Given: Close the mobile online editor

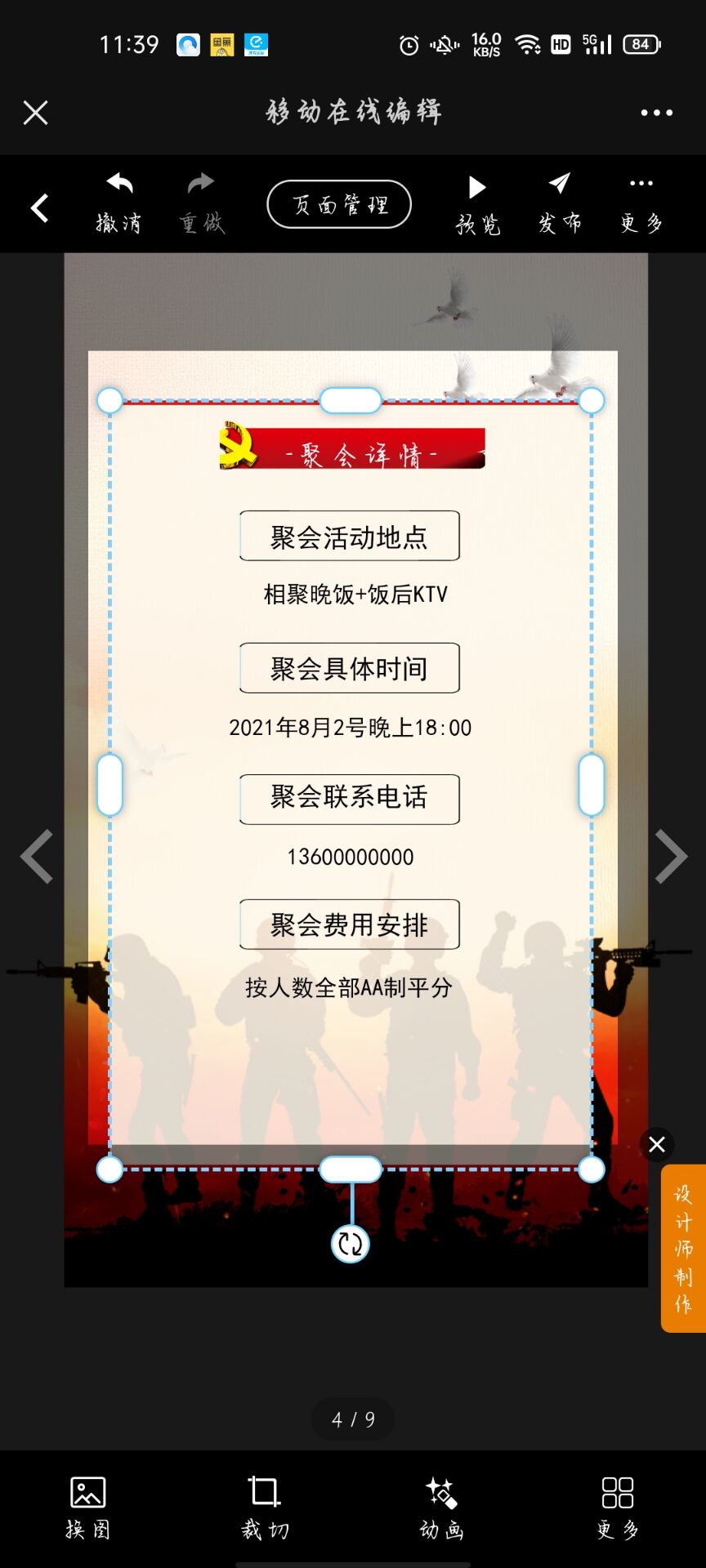Looking at the screenshot, I should (35, 113).
